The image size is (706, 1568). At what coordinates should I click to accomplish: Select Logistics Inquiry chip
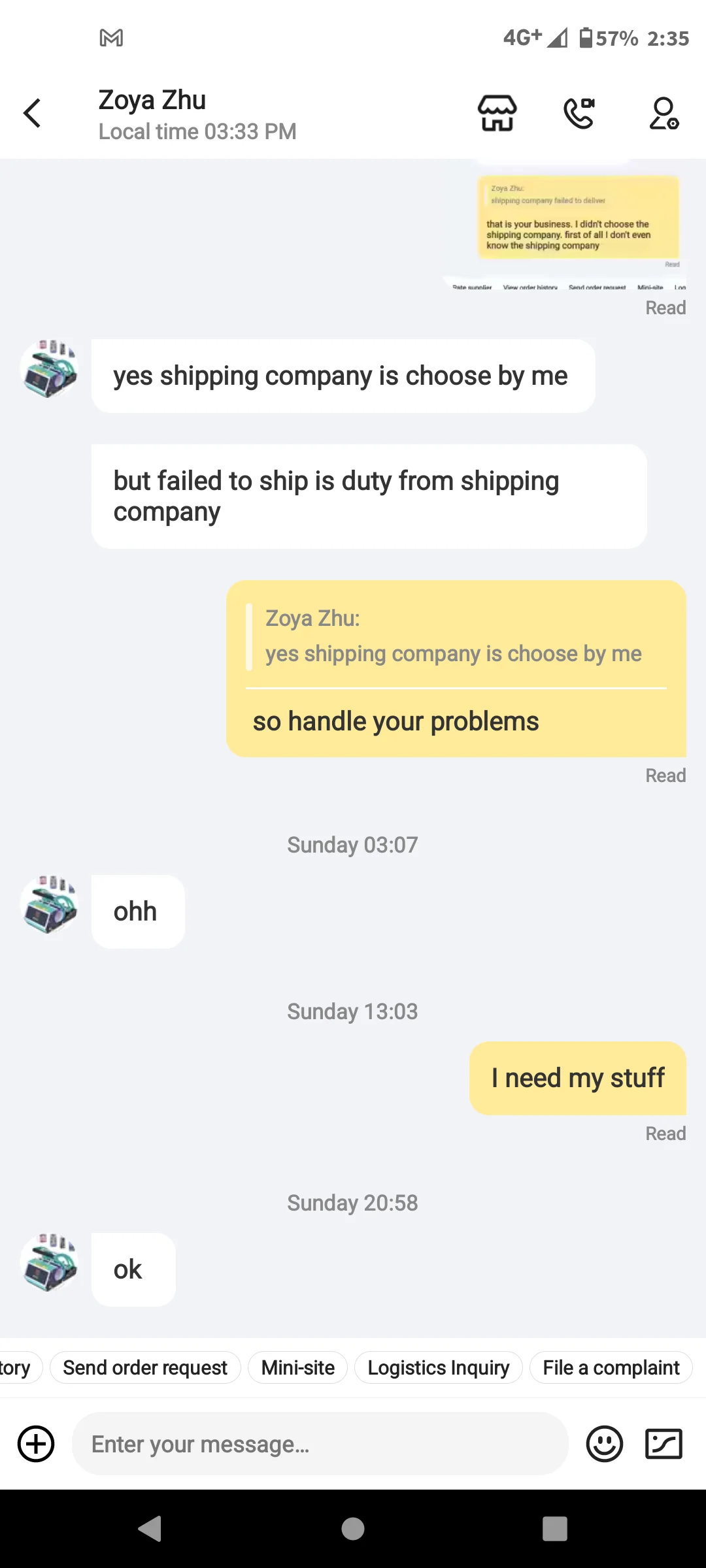tap(438, 1367)
